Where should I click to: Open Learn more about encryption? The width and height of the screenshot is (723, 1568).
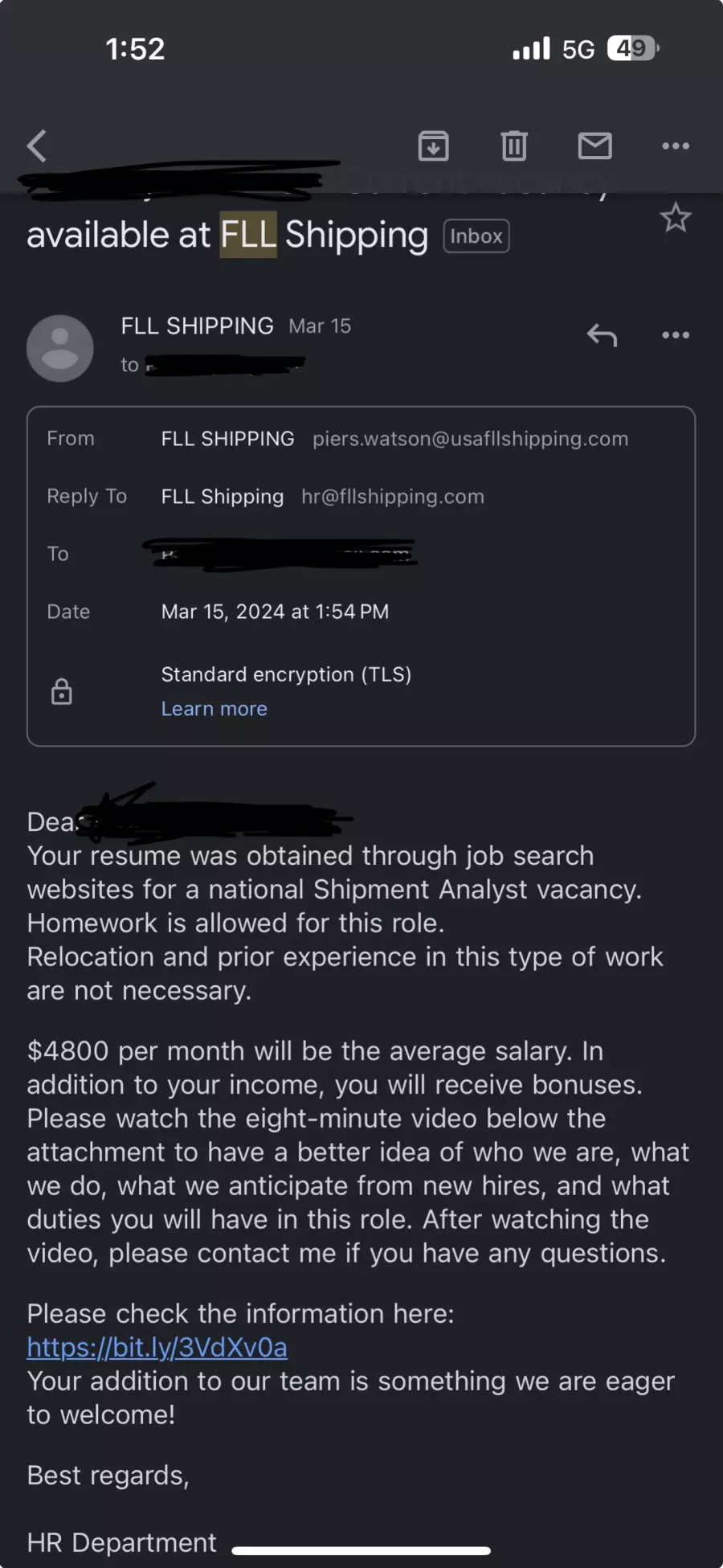214,709
